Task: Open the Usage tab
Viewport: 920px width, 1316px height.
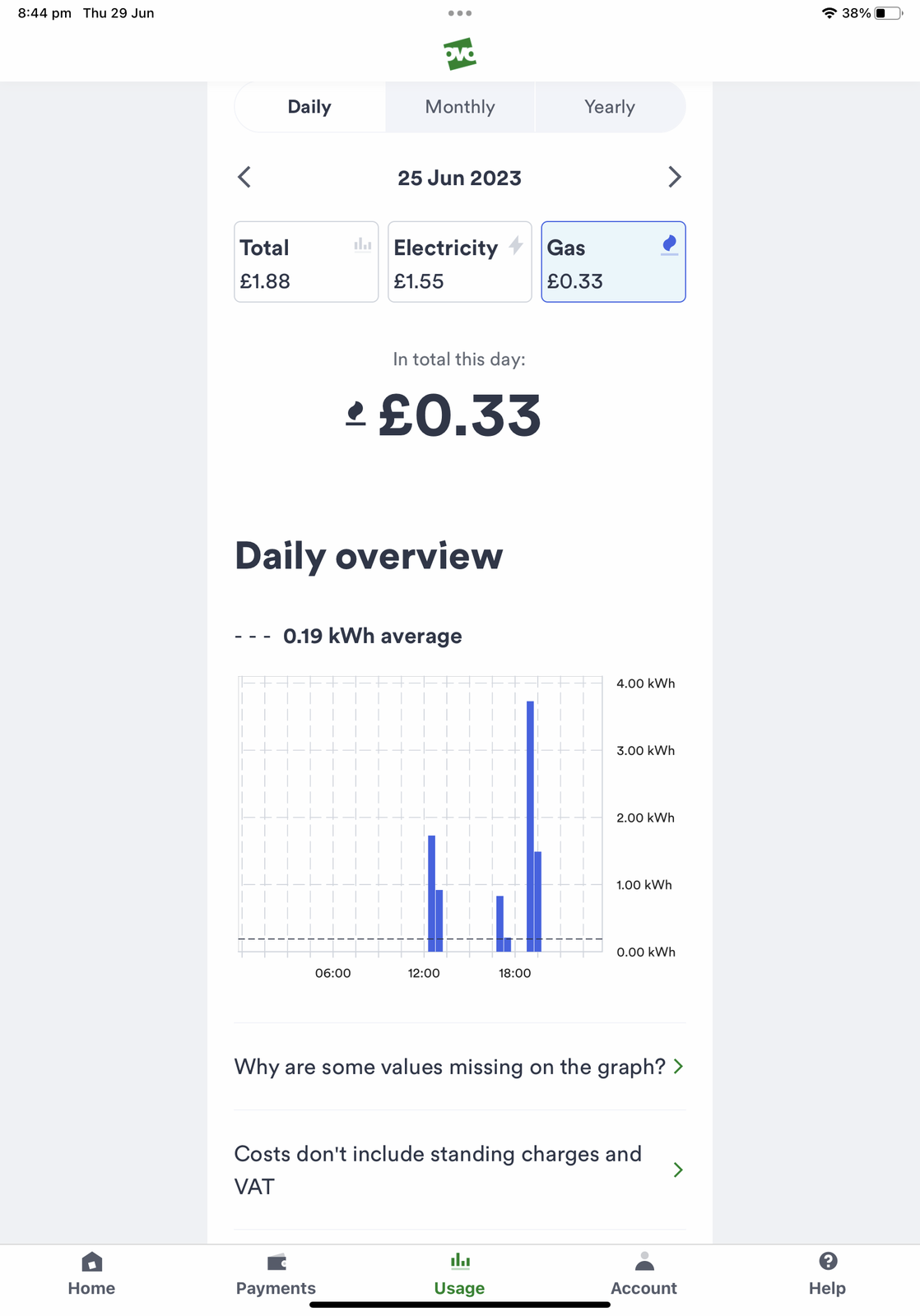Action: click(459, 1274)
